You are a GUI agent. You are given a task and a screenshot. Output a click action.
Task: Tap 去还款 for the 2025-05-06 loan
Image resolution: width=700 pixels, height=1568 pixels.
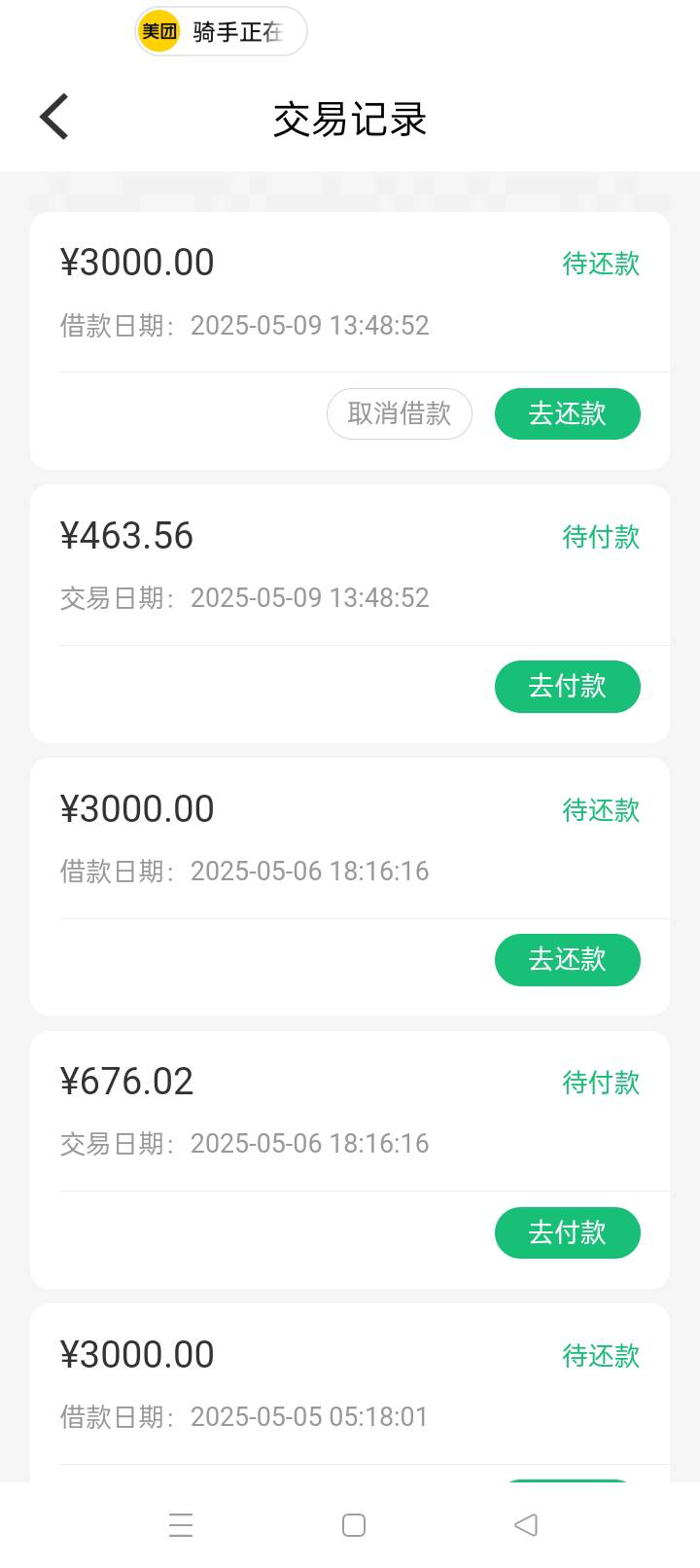[x=568, y=960]
